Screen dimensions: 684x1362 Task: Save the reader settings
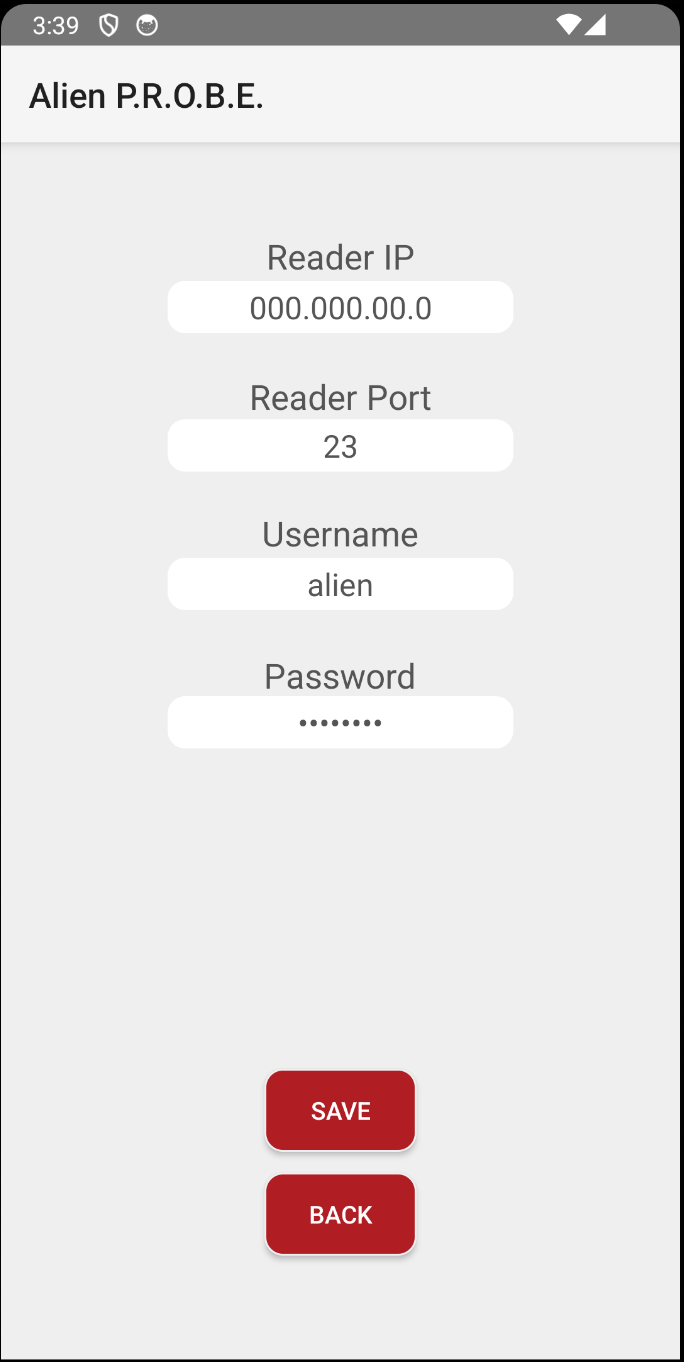340,1110
